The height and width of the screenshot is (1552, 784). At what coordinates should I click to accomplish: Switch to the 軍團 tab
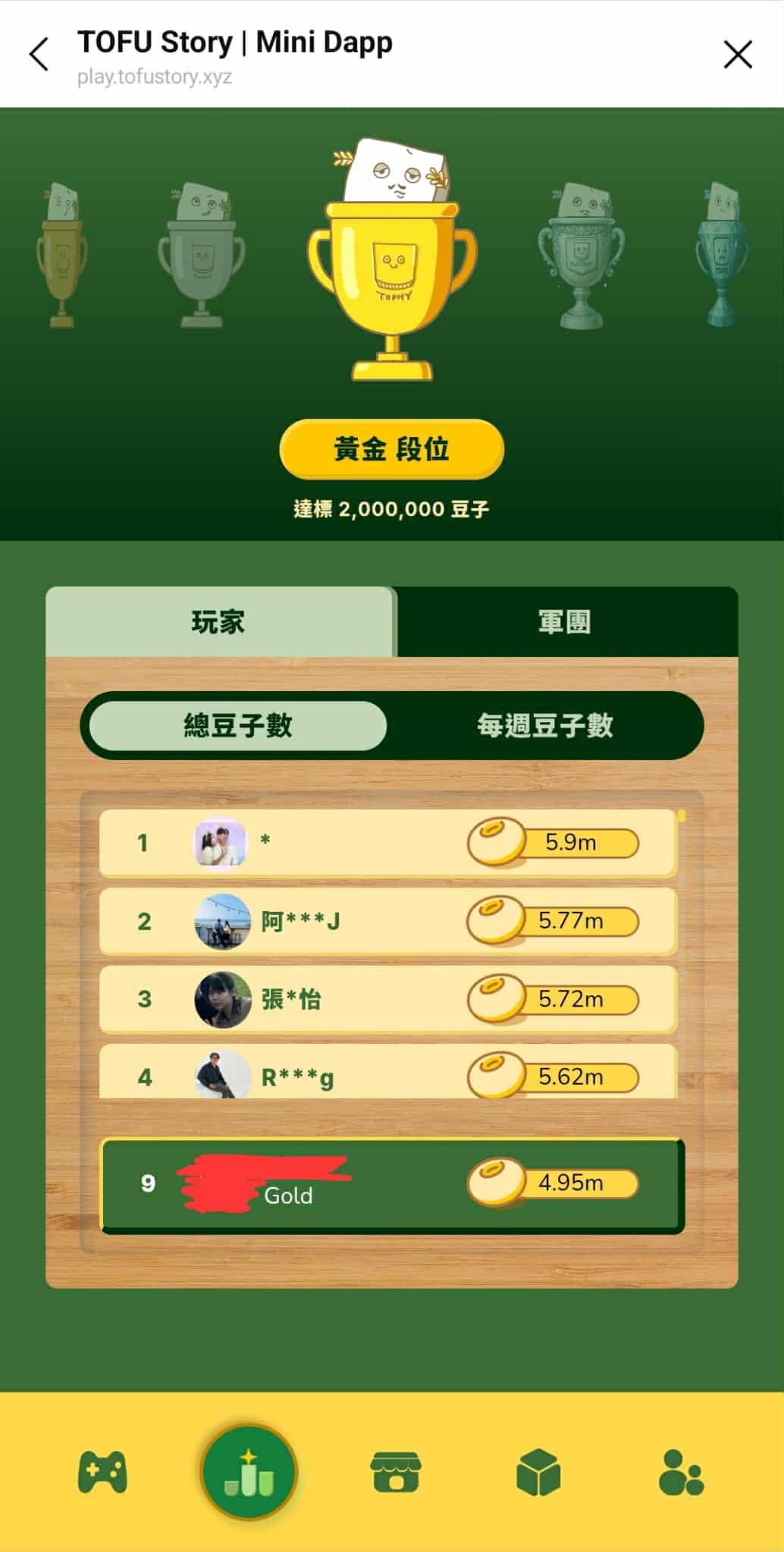click(x=565, y=622)
